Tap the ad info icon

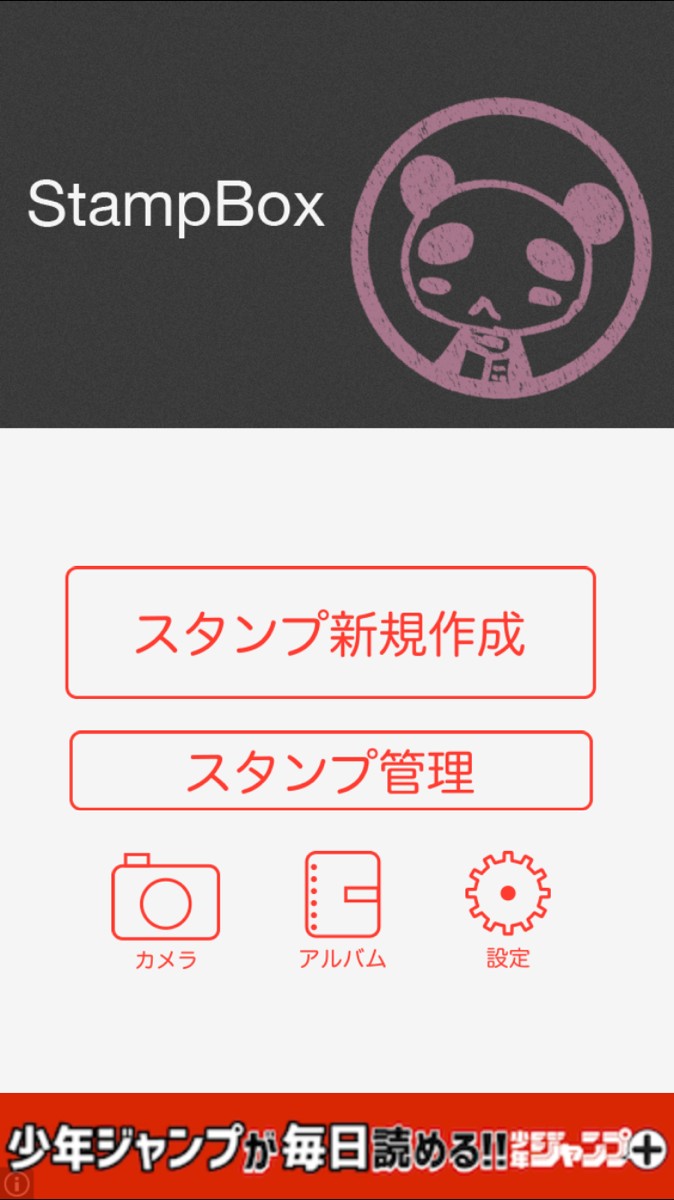point(14,1184)
